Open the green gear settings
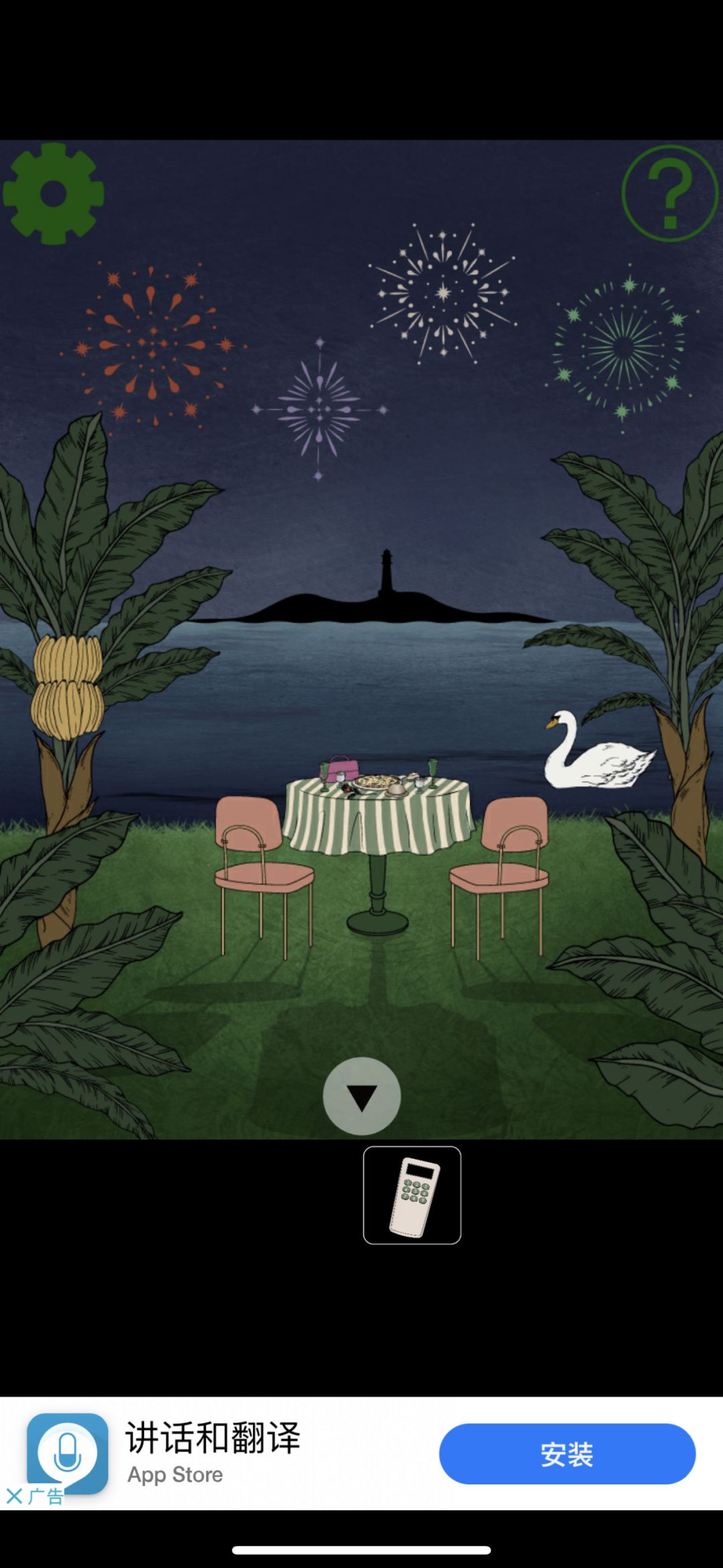Viewport: 723px width, 1568px height. pyautogui.click(x=54, y=194)
